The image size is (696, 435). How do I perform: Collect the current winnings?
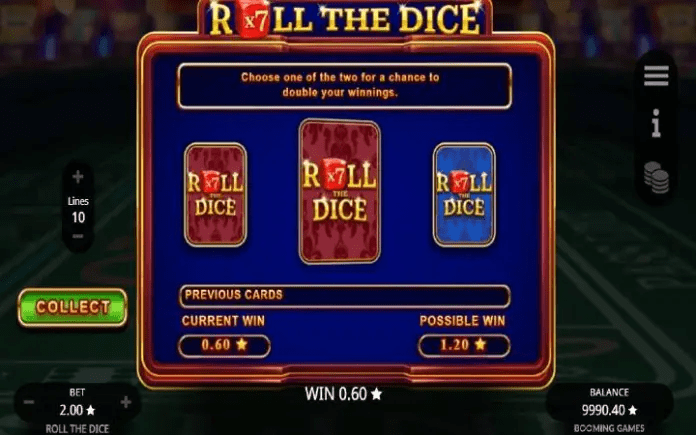point(73,307)
